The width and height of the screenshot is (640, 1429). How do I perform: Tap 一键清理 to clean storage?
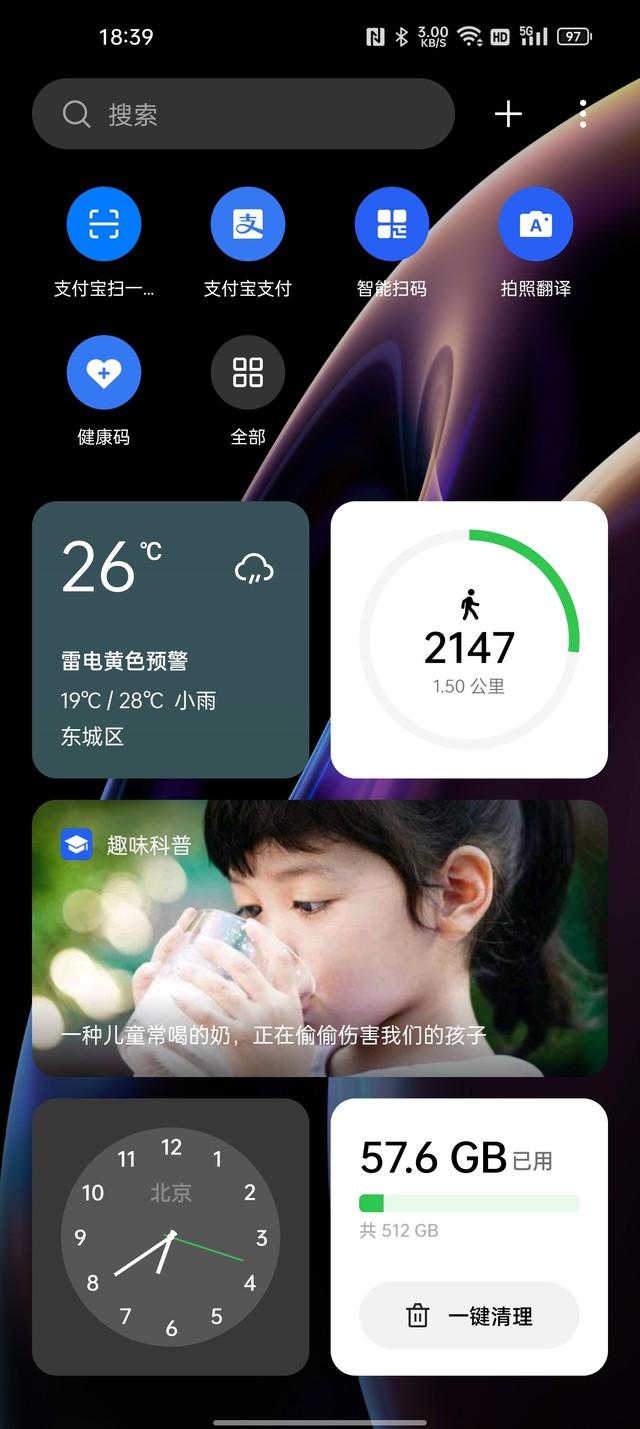pyautogui.click(x=469, y=1316)
